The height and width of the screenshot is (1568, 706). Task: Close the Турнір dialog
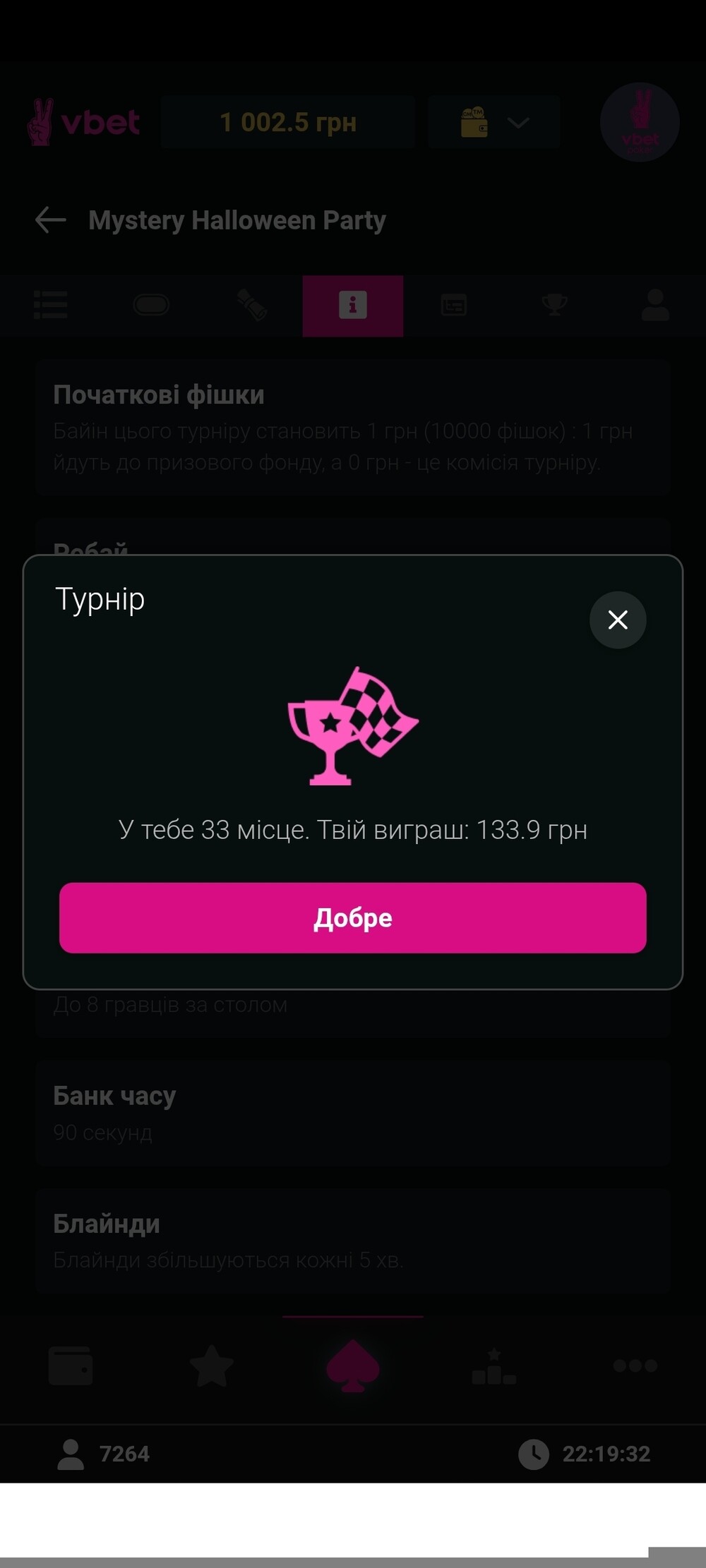[x=618, y=620]
